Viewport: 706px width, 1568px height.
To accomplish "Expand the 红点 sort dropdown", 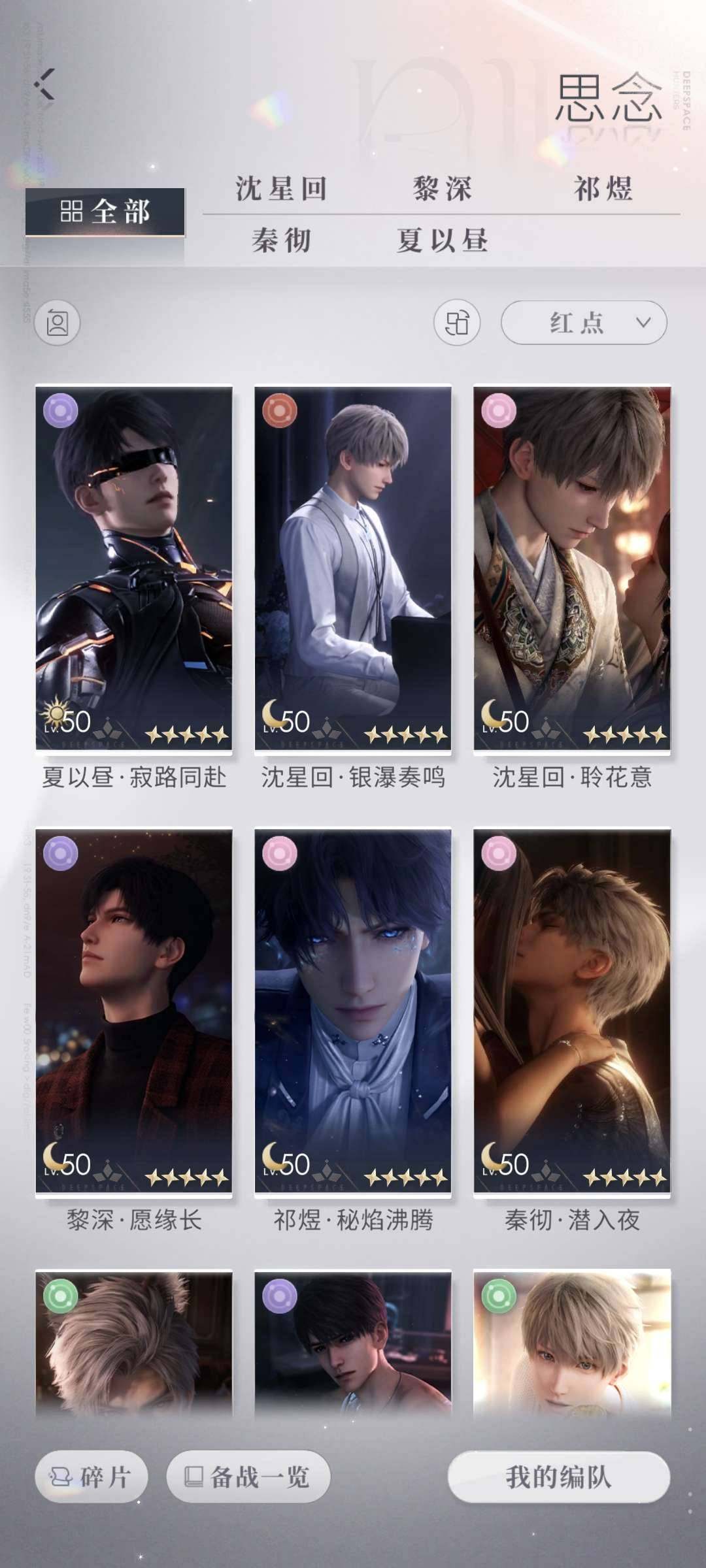I will click(x=584, y=323).
